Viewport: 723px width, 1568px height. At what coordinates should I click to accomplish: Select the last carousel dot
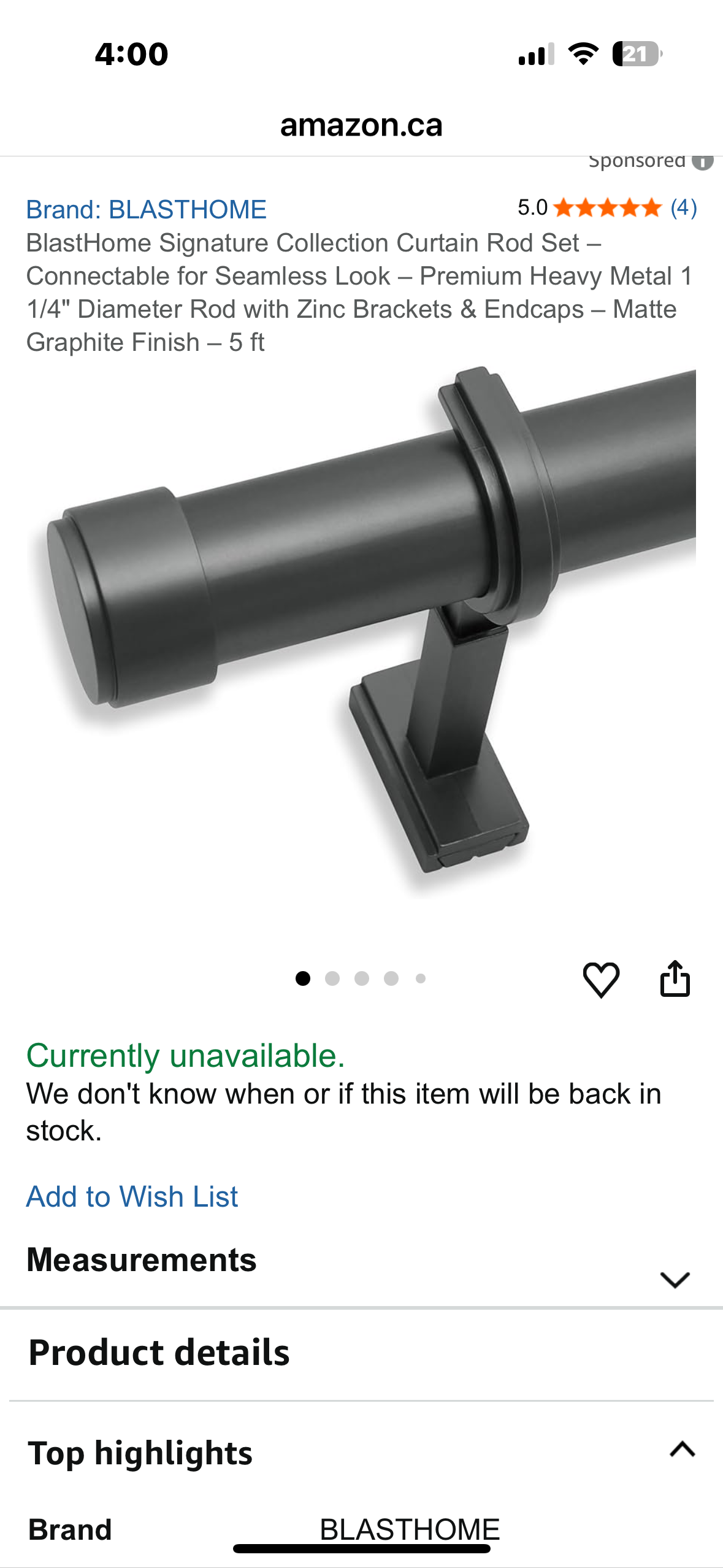point(421,977)
